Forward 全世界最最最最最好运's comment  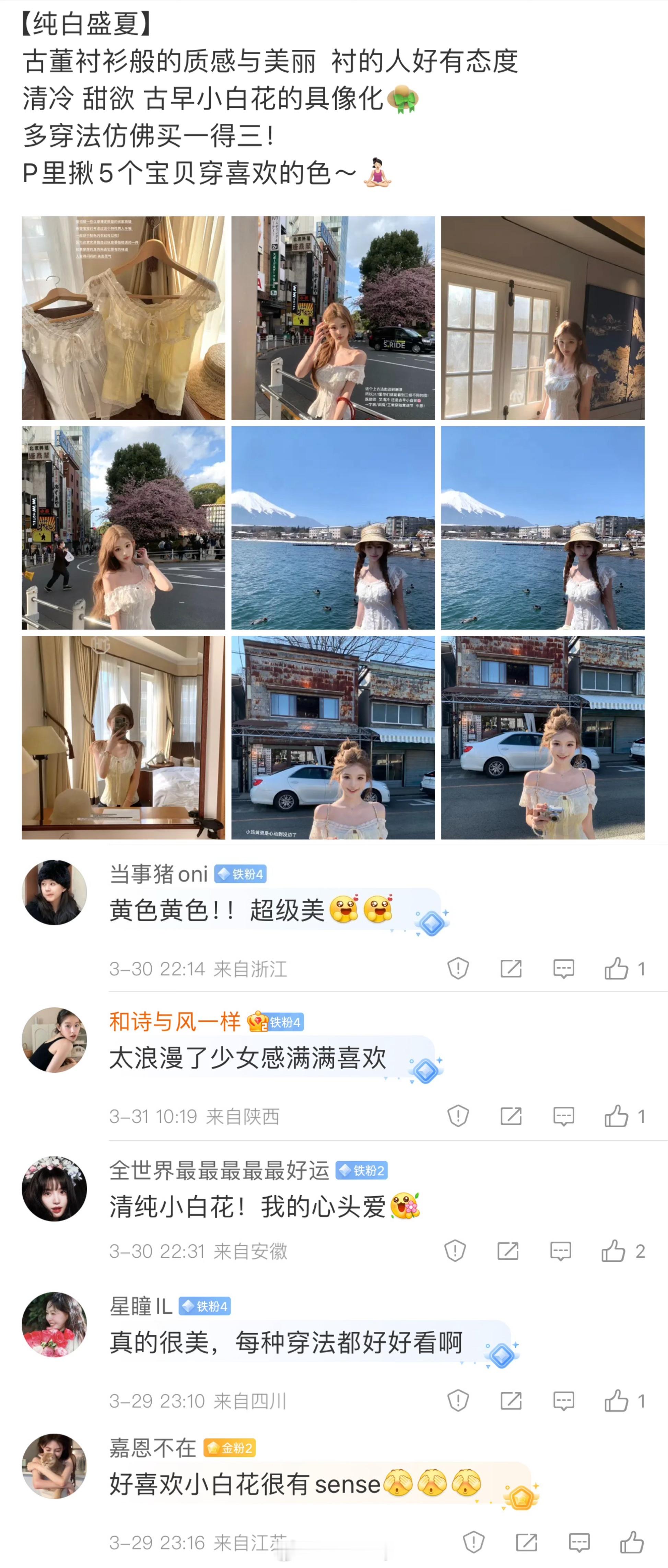click(507, 1251)
